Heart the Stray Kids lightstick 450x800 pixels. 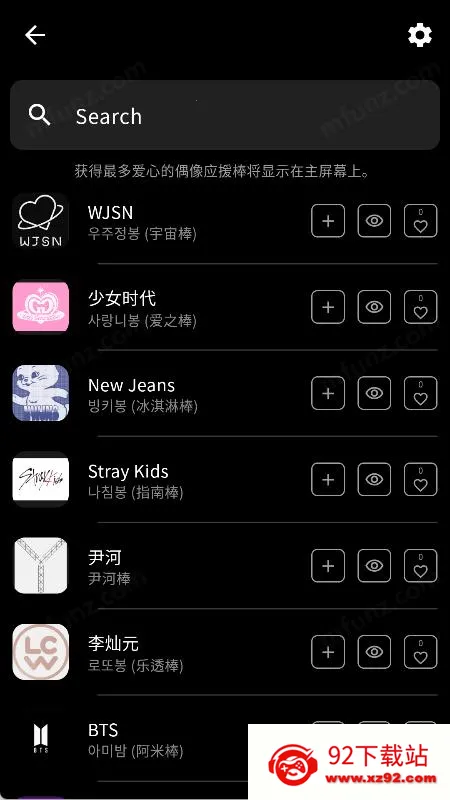tap(420, 480)
